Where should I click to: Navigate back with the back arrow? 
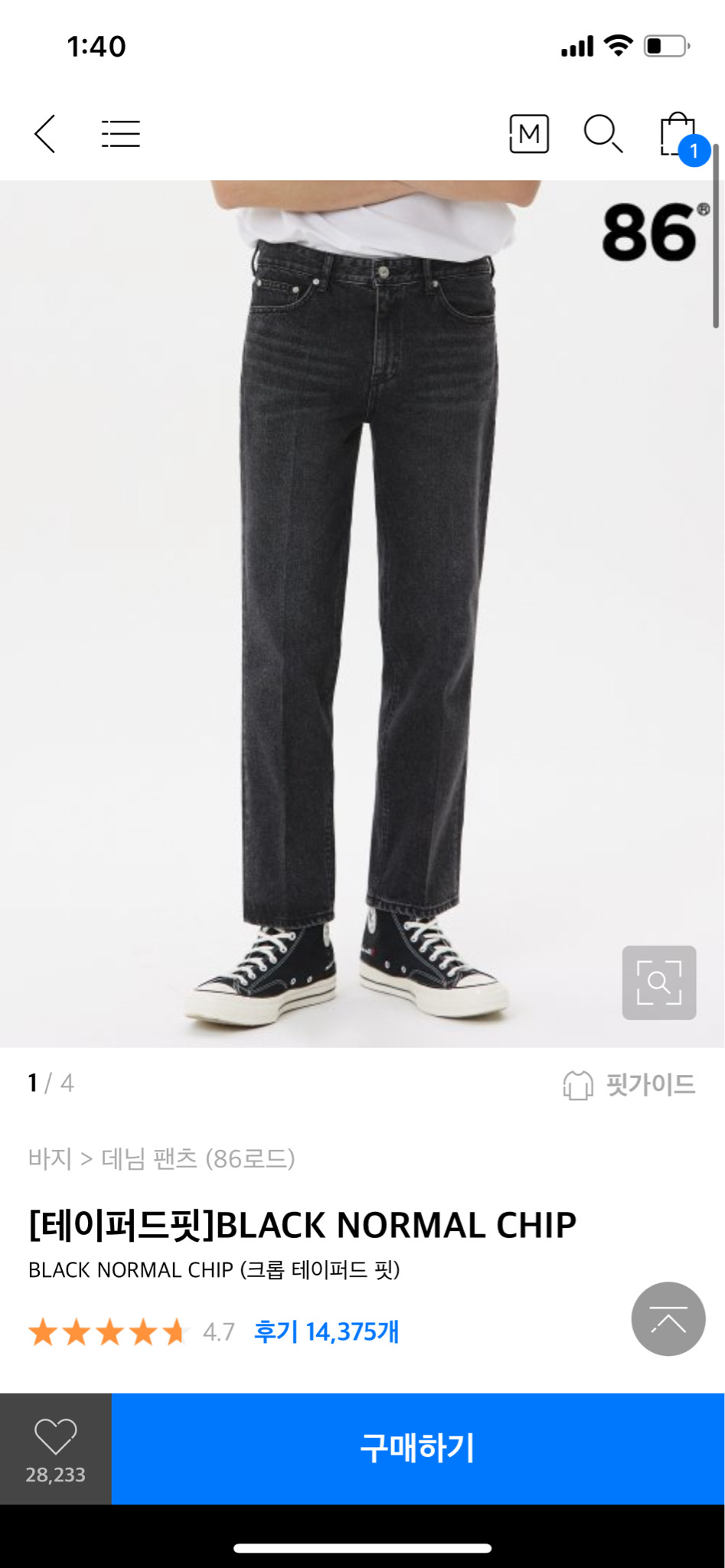[44, 135]
